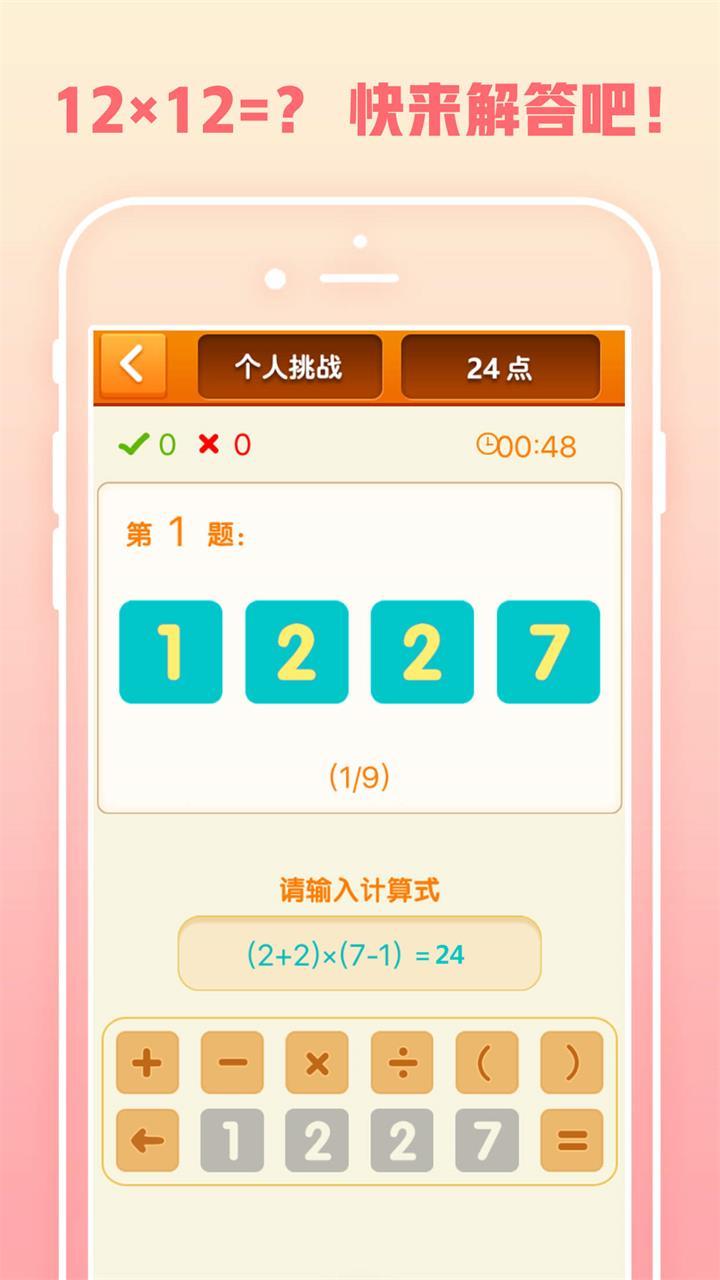This screenshot has height=1280, width=720.
Task: Select the division operator key
Action: [402, 1063]
